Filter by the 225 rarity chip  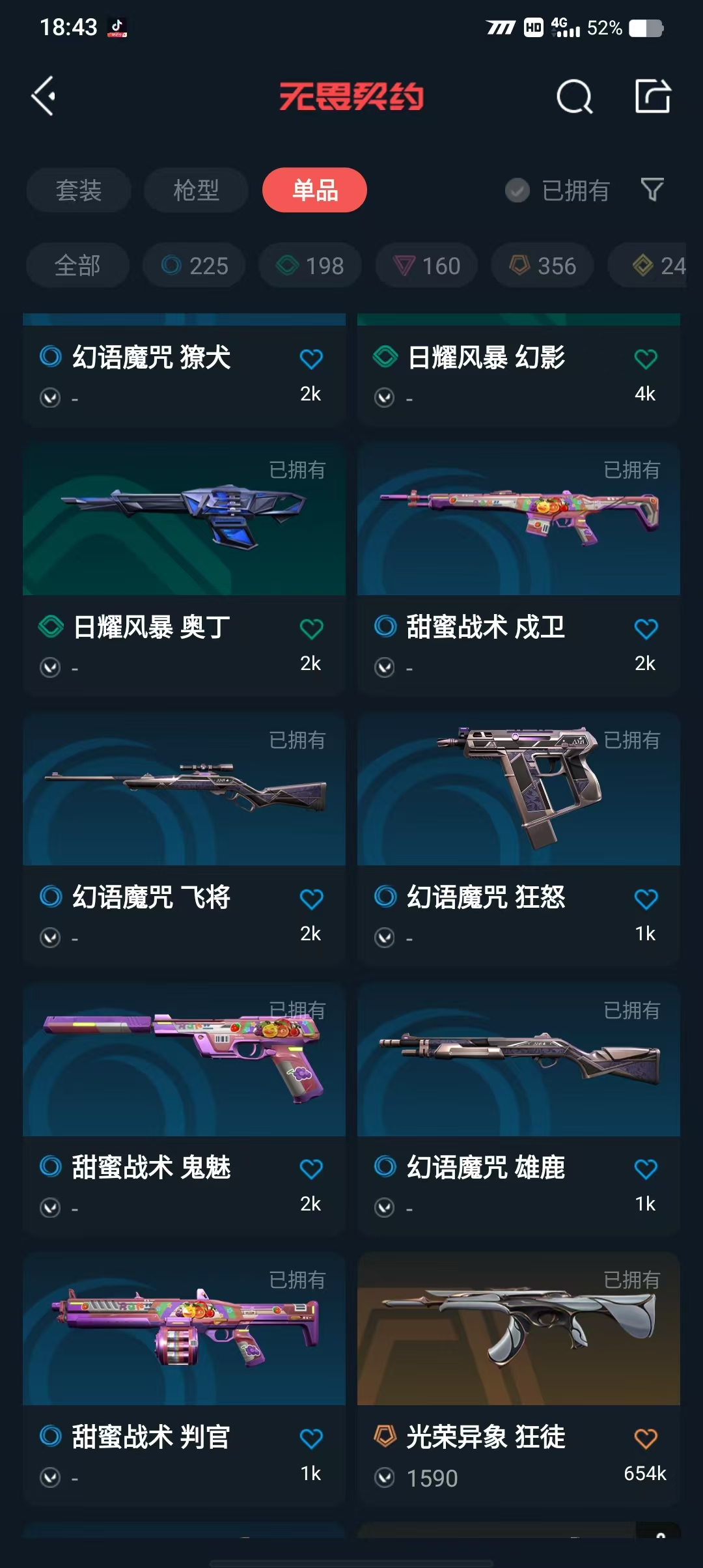pos(194,266)
